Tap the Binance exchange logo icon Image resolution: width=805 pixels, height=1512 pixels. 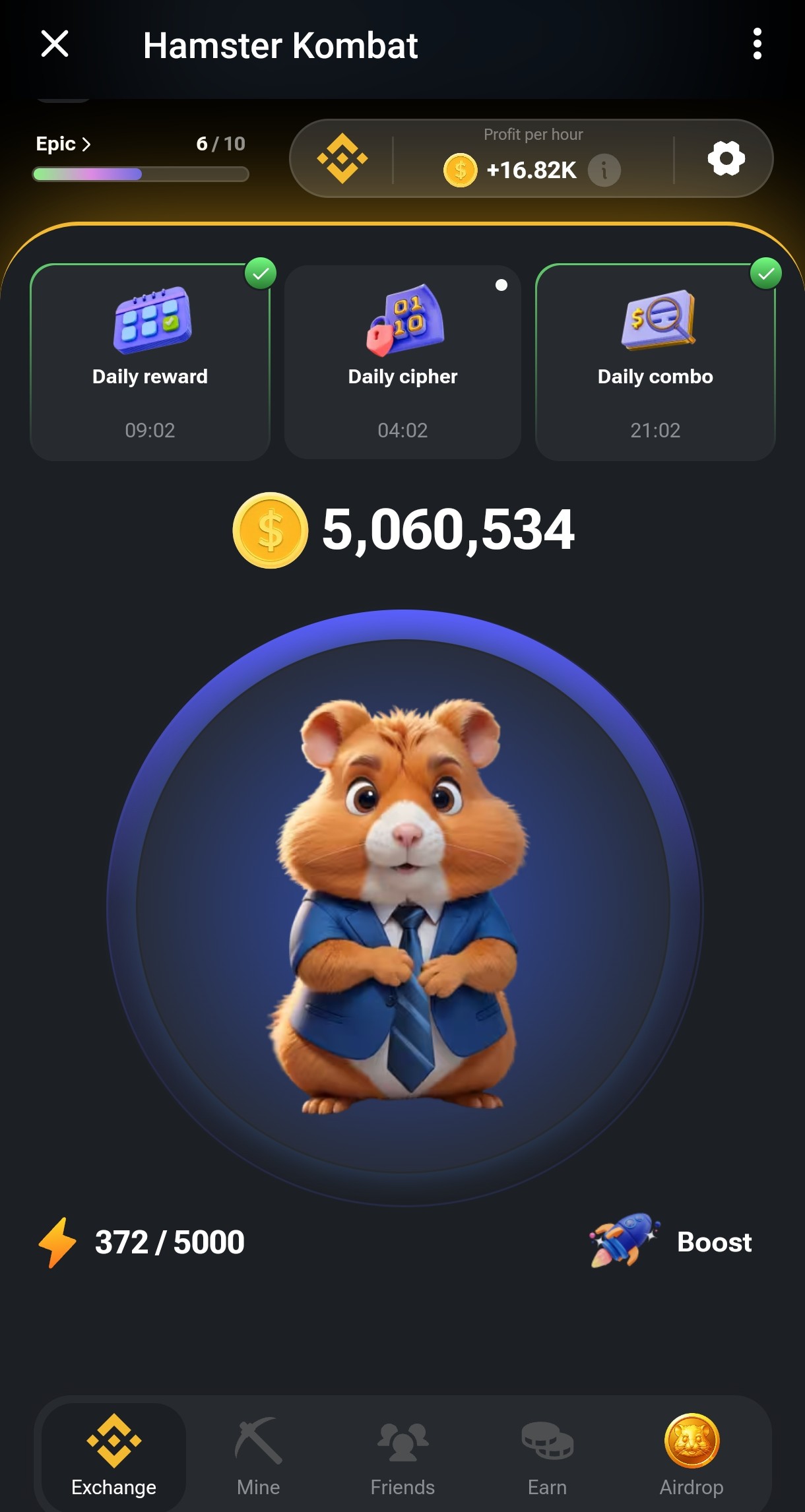click(x=342, y=158)
